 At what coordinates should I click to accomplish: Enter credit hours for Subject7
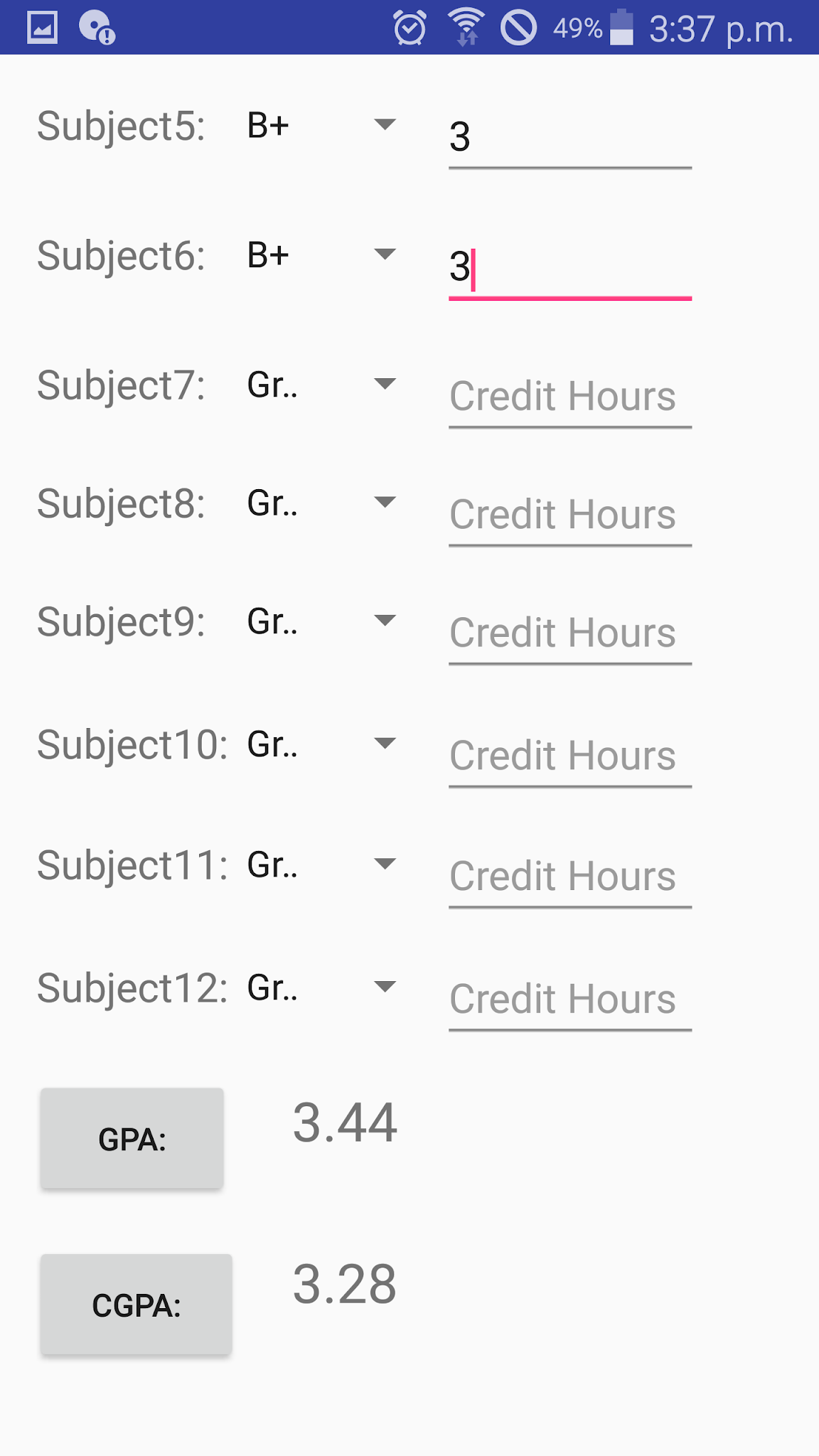pyautogui.click(x=569, y=396)
